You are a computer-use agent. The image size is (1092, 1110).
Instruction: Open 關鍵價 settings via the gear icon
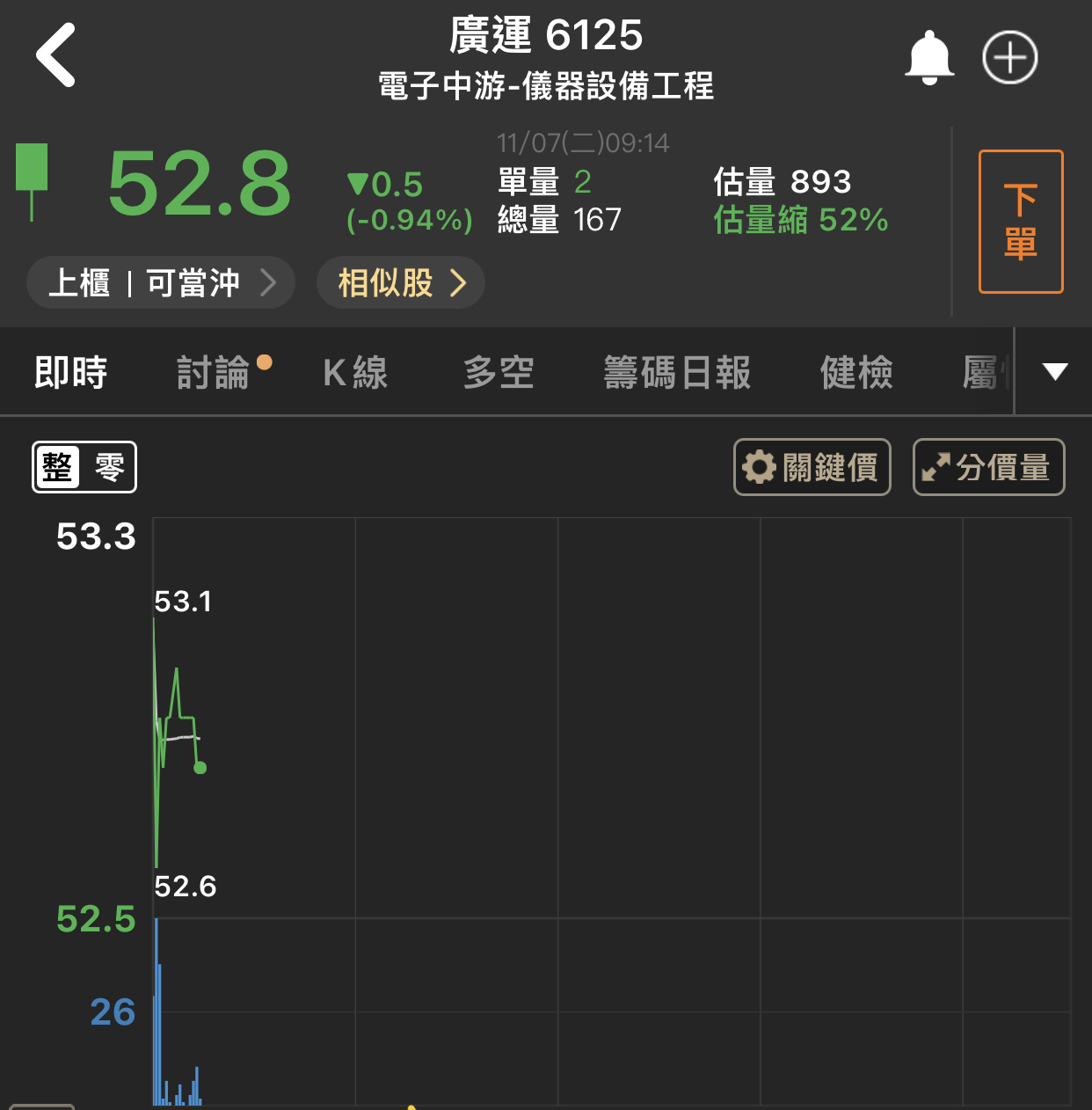tap(758, 467)
